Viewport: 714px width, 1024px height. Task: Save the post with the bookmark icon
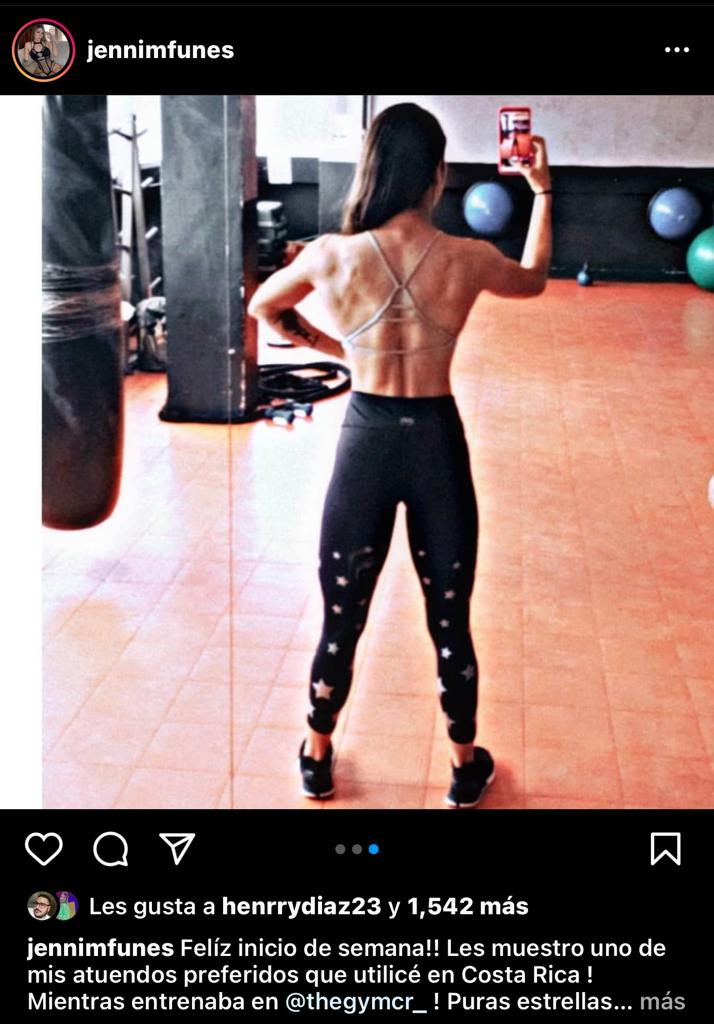pyautogui.click(x=665, y=849)
